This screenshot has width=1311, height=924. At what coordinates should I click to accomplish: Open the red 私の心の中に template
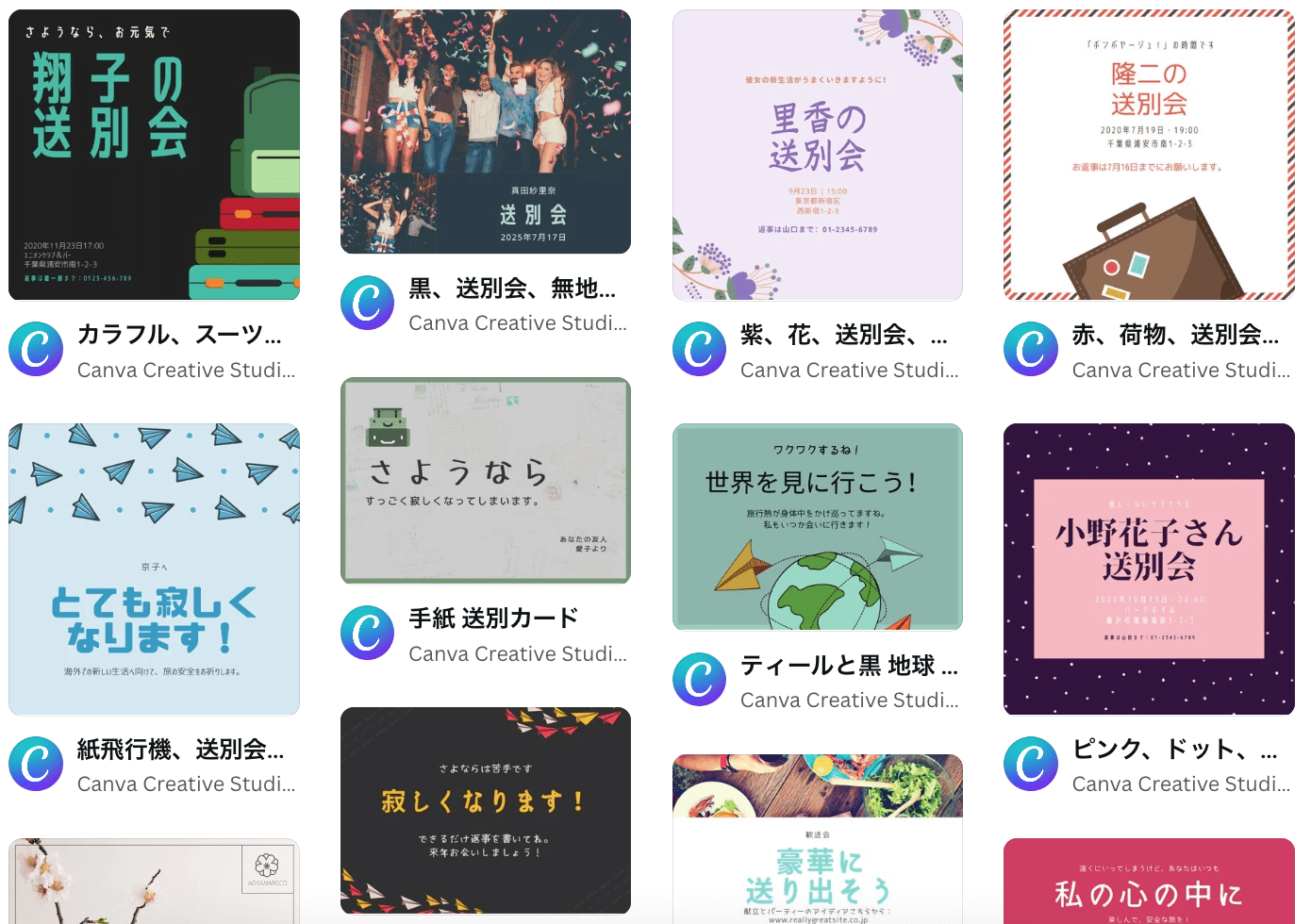(x=1148, y=880)
